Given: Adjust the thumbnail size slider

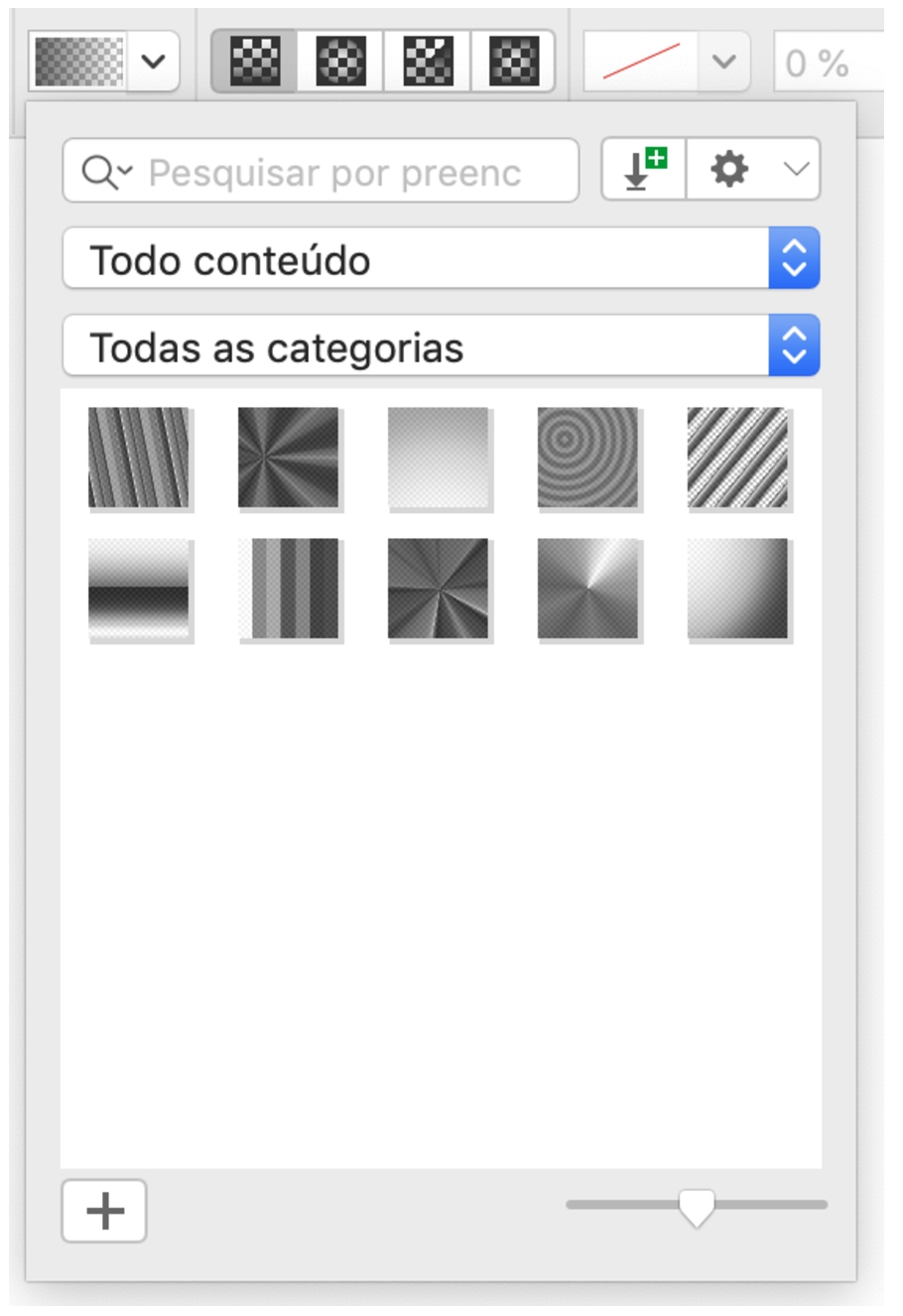Looking at the screenshot, I should coord(697,1206).
